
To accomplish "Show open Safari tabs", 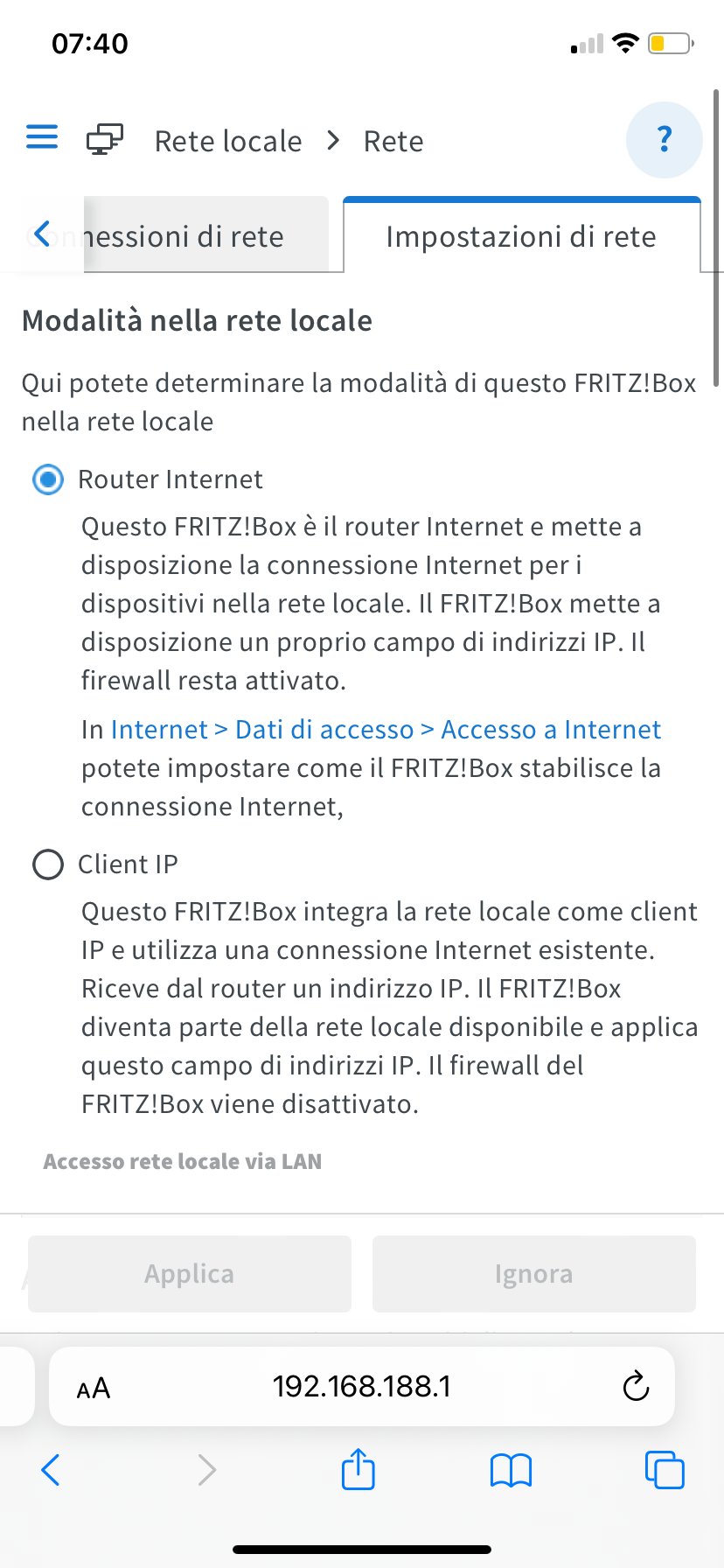I will tap(665, 1470).
